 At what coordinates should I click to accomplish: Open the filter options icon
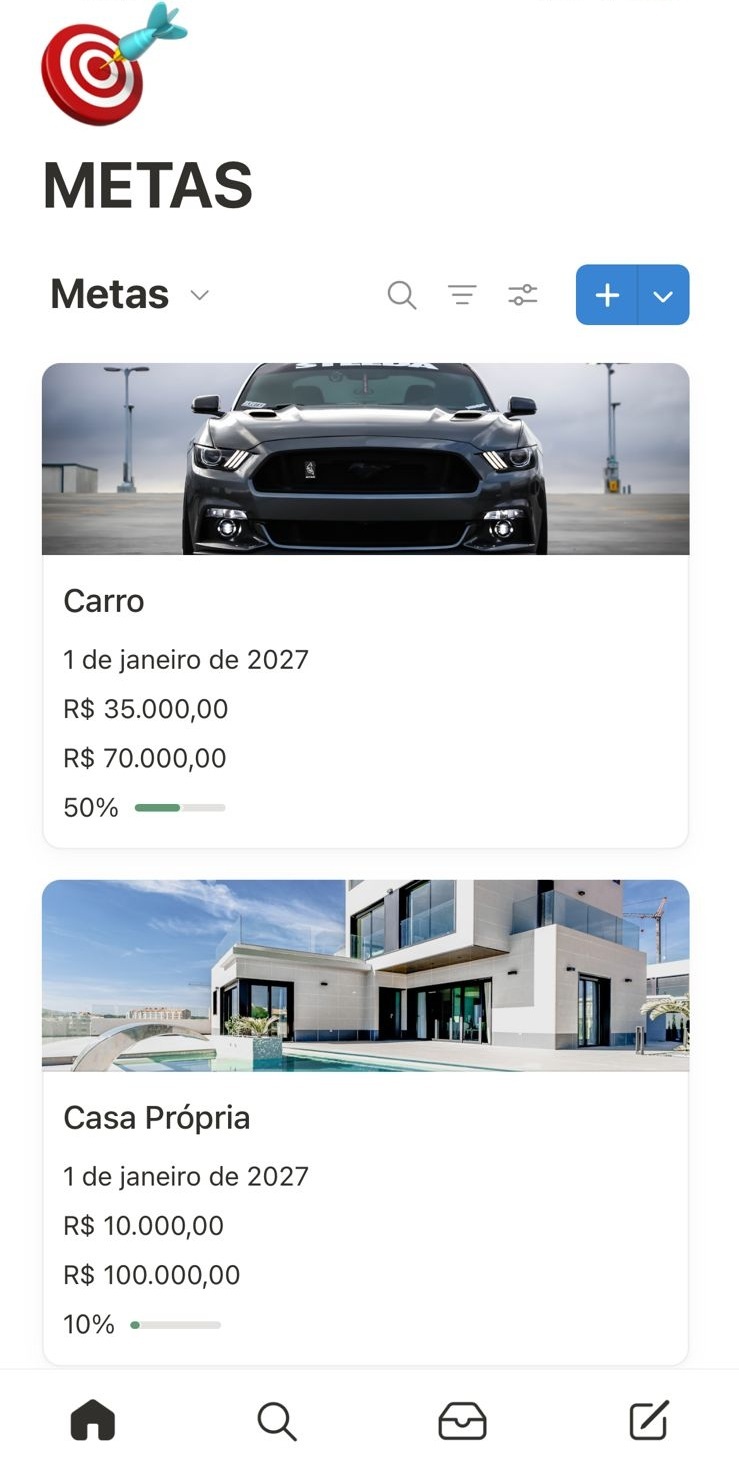[x=462, y=295]
